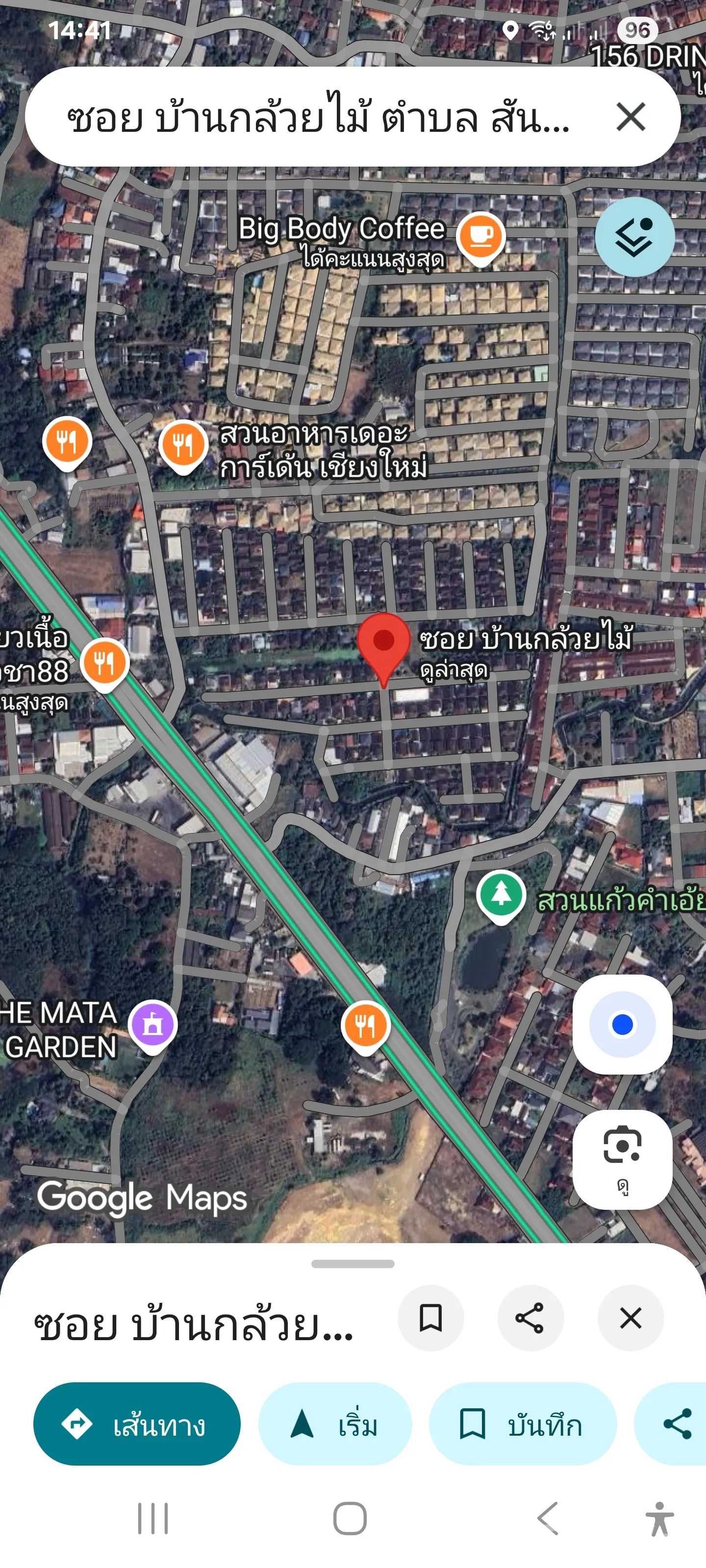Open THE MATA GARDEN marker

[152, 1025]
